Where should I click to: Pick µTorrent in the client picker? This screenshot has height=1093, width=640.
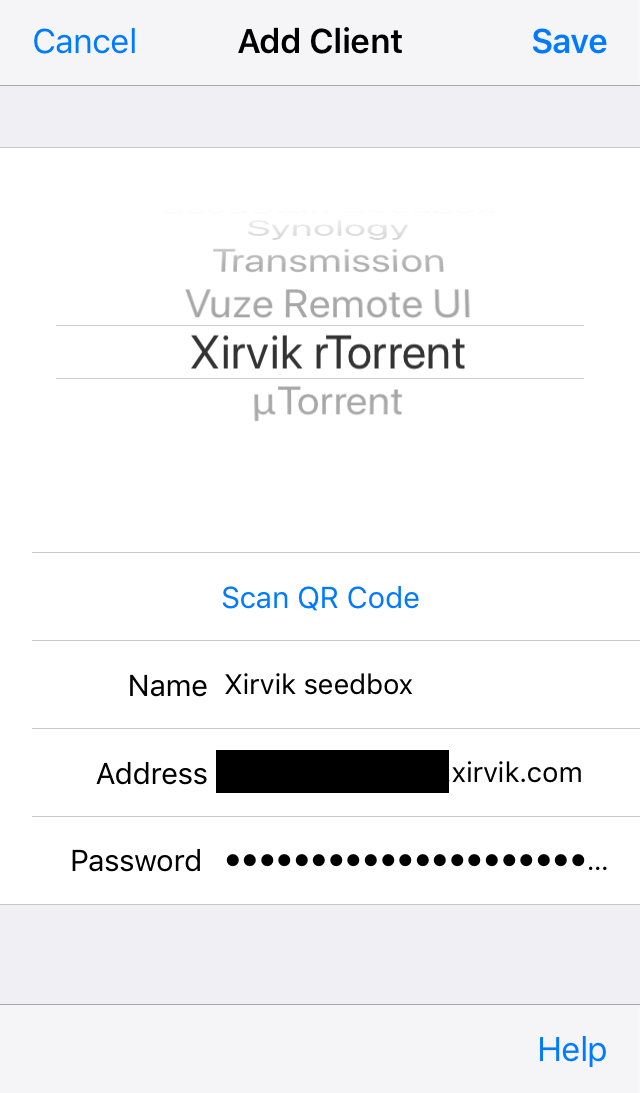pyautogui.click(x=328, y=402)
